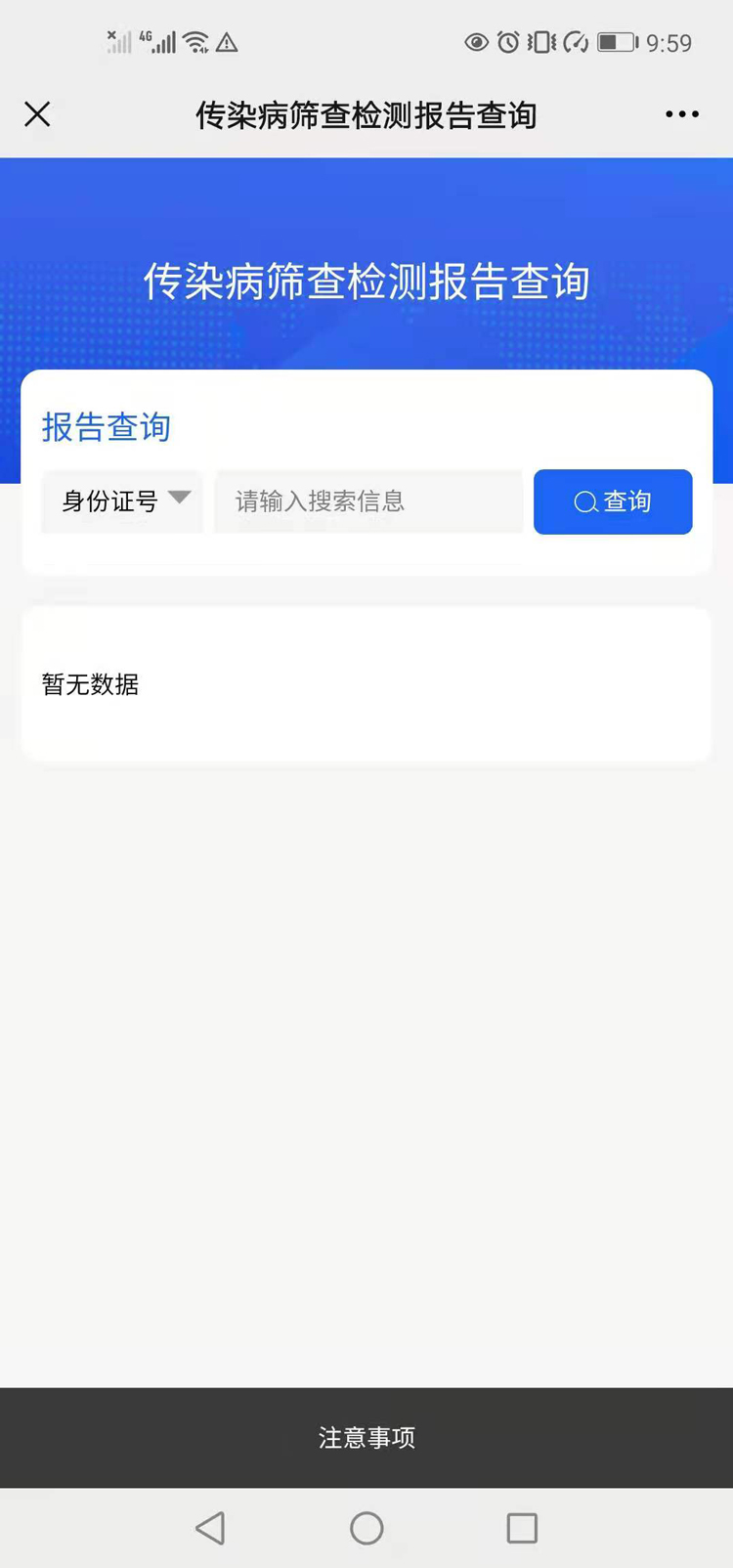Go back using the system back button

(x=210, y=1528)
